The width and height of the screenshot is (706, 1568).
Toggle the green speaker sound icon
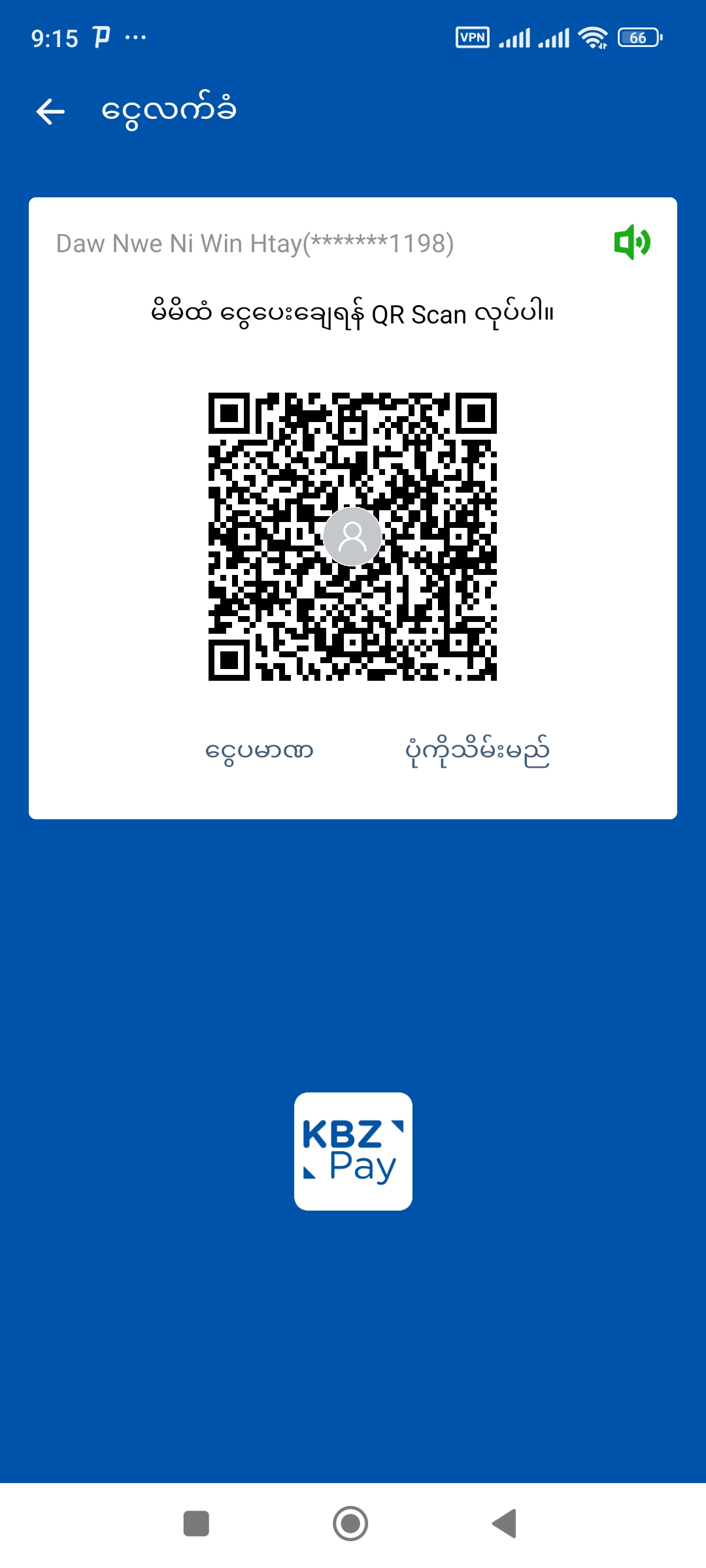(631, 242)
